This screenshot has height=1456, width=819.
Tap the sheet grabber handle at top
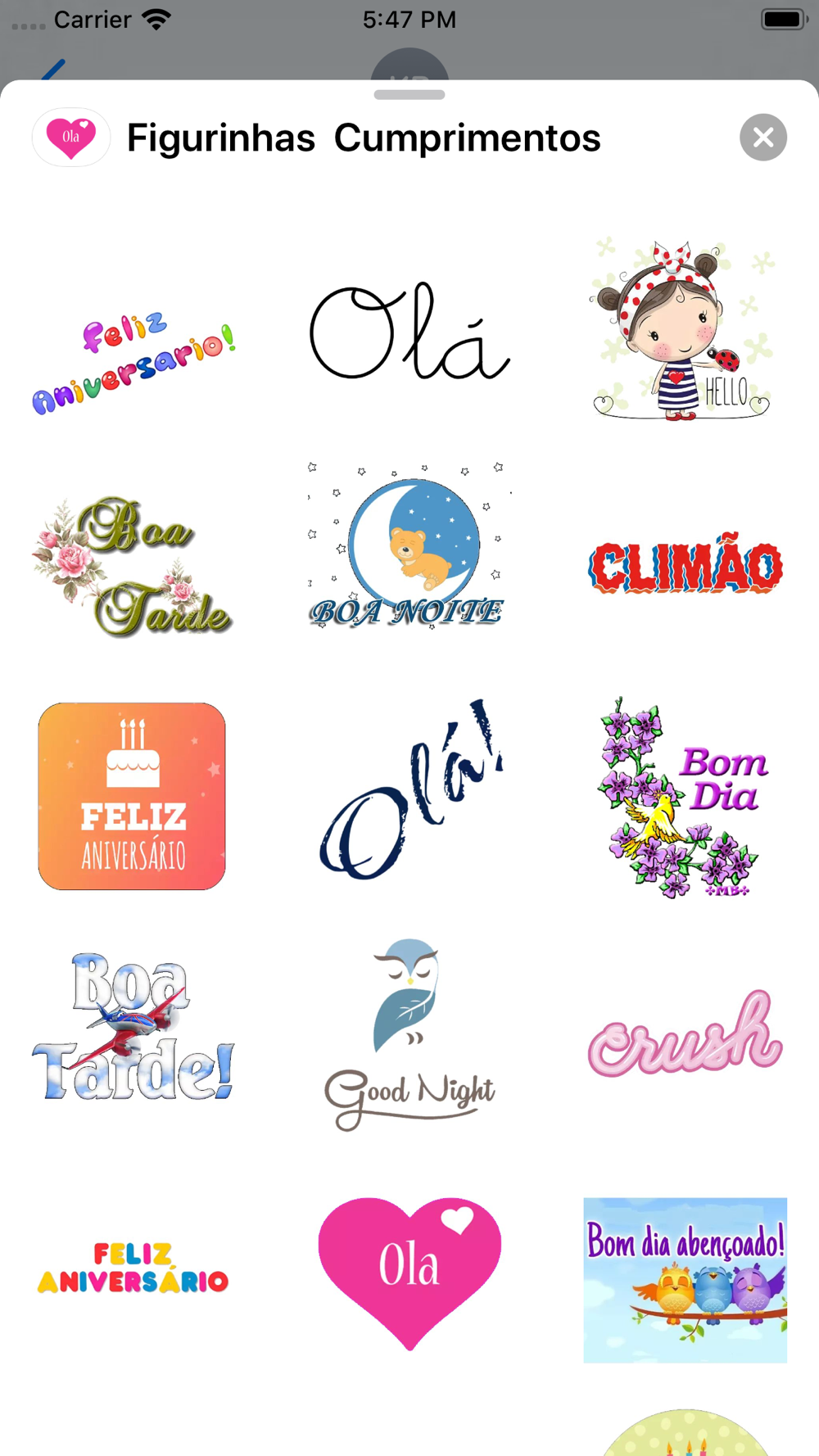click(409, 95)
